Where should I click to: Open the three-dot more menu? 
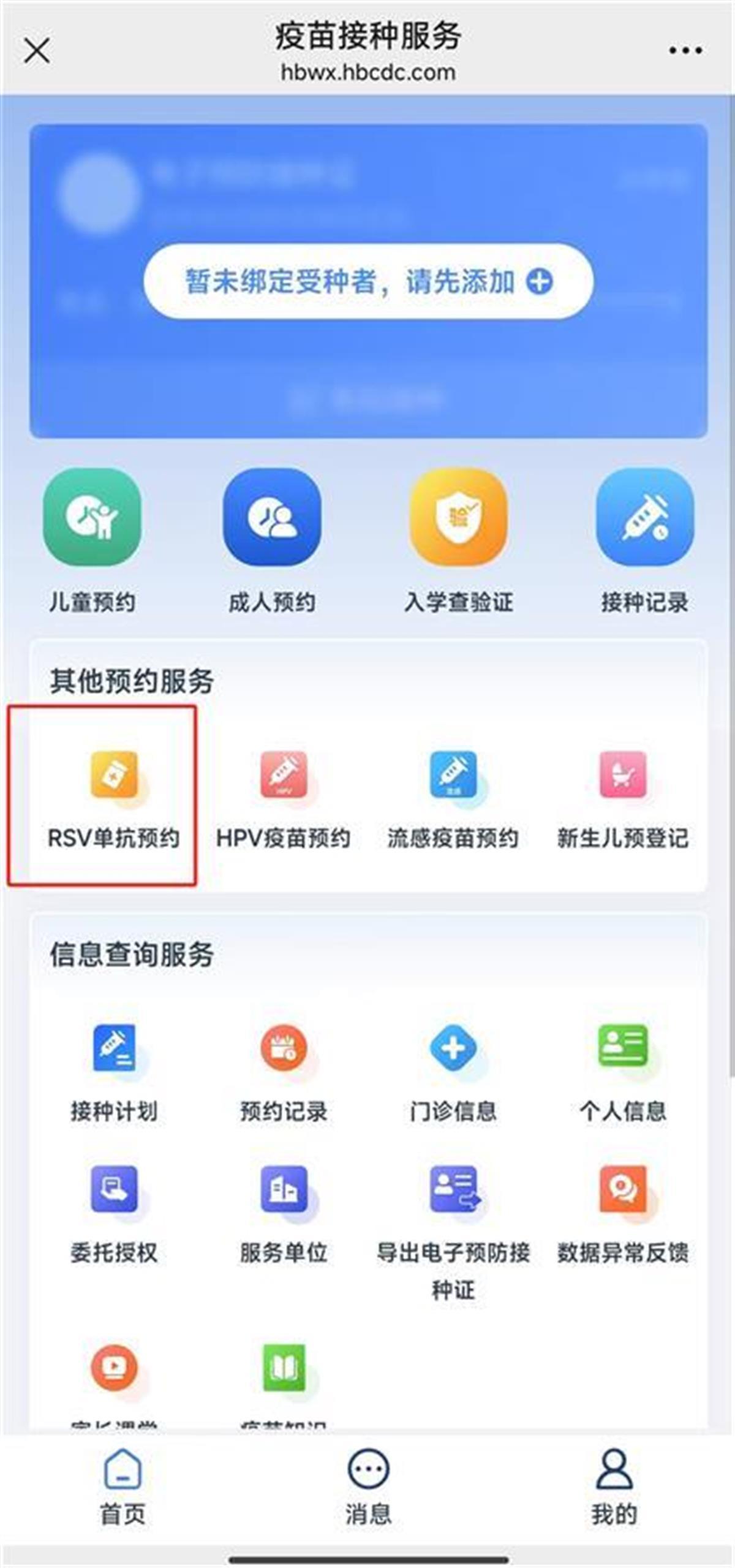pyautogui.click(x=685, y=50)
